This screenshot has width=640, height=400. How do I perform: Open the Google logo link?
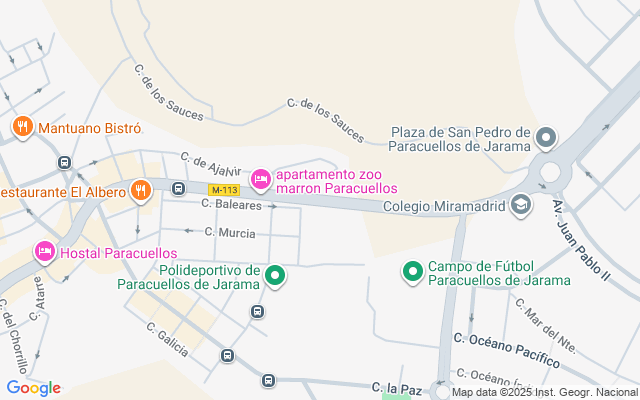[x=33, y=388]
